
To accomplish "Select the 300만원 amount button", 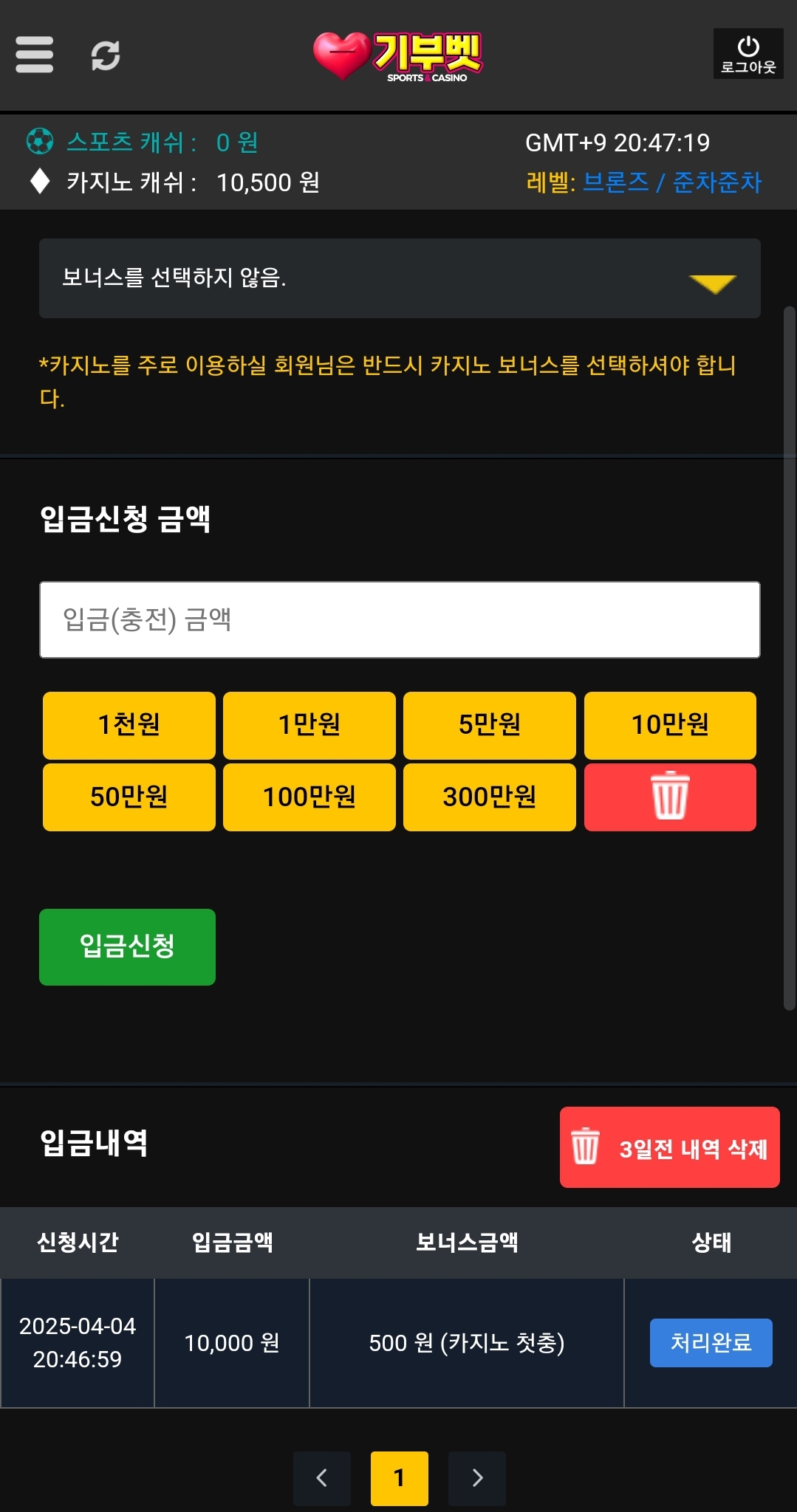I will 490,797.
